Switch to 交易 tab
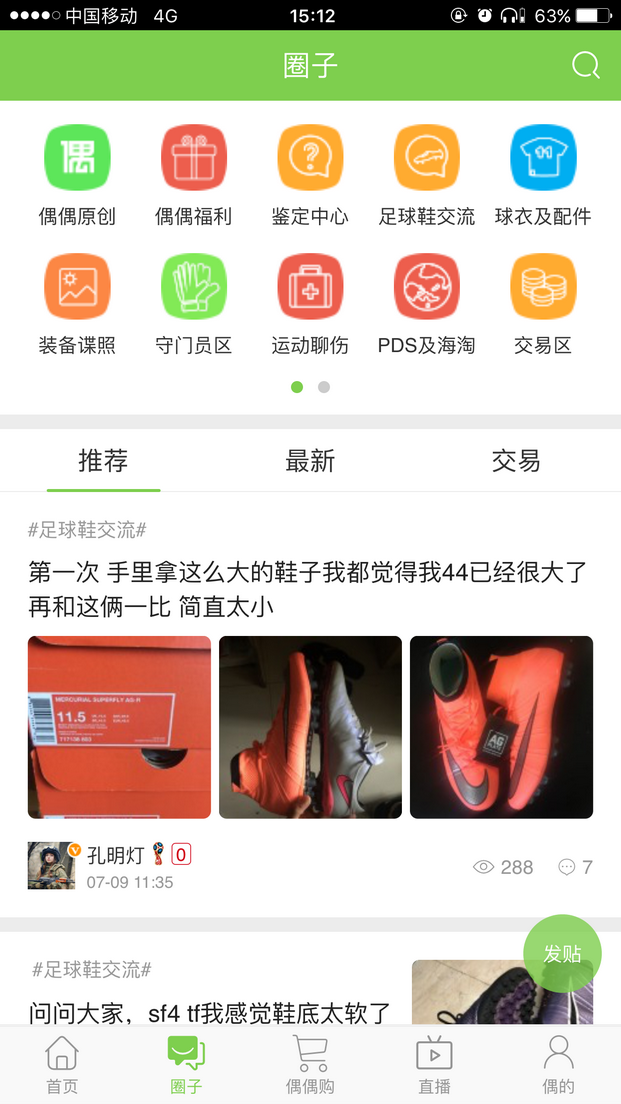Screen dimensions: 621x1104 tap(516, 461)
